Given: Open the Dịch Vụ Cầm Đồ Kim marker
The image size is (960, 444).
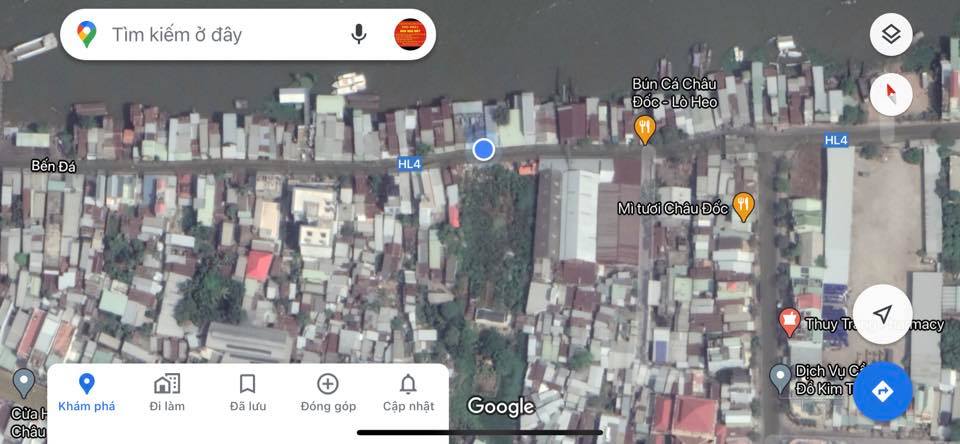Looking at the screenshot, I should coord(781,378).
